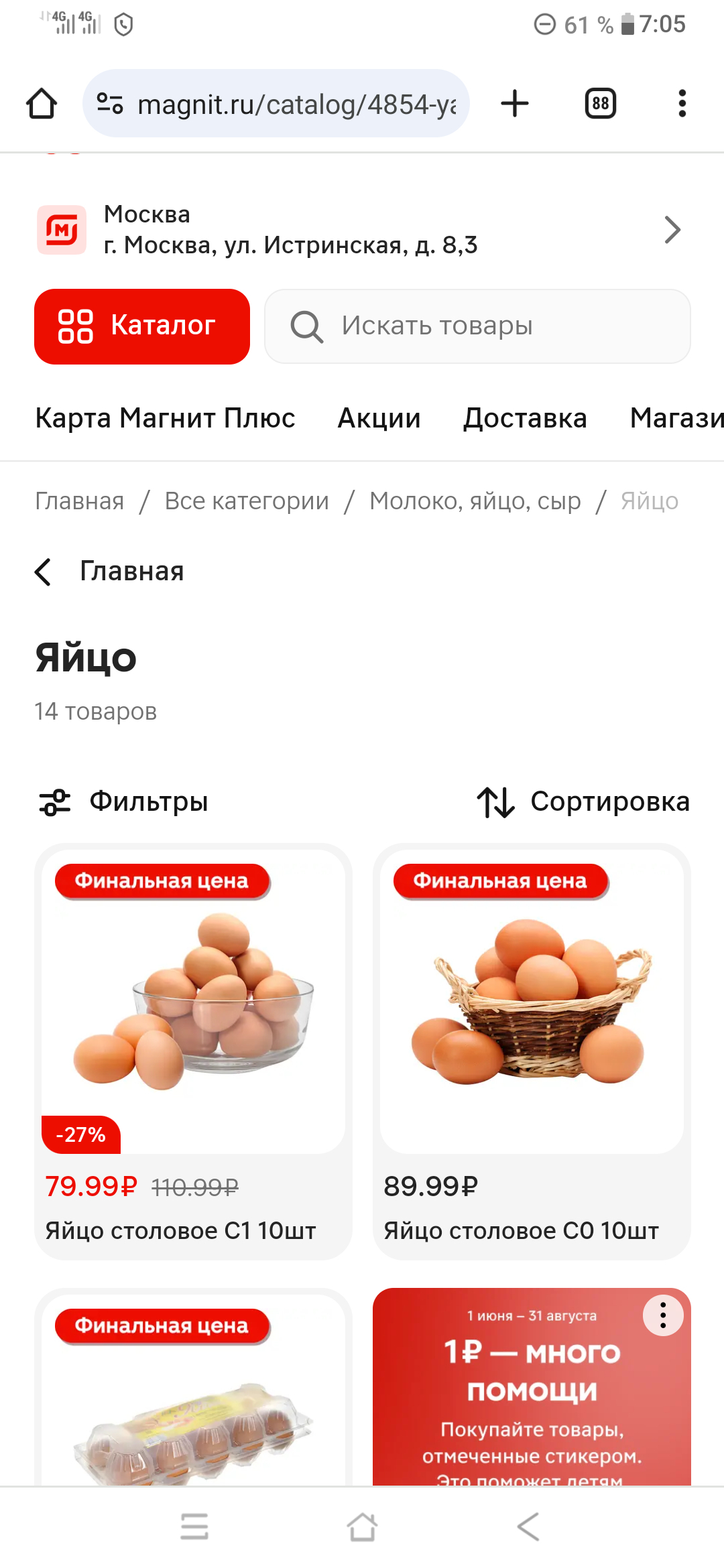Open Фильтры for the egg list

(x=124, y=801)
